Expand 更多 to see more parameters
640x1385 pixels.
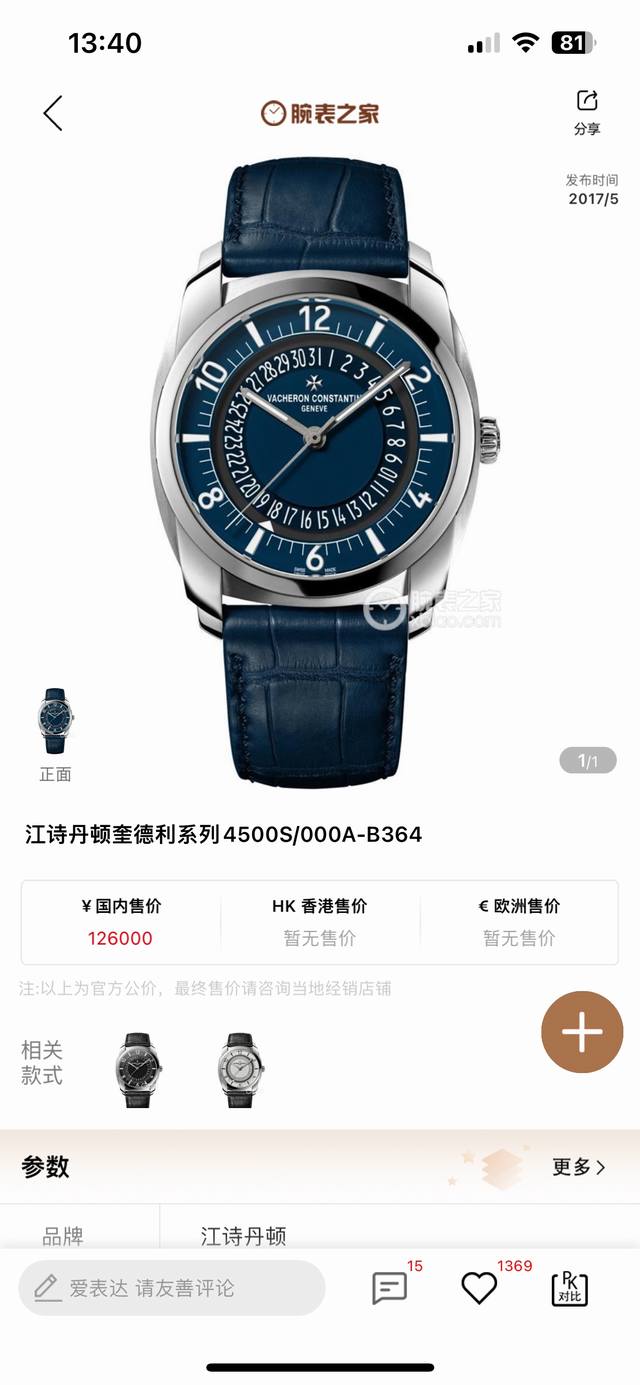coord(579,1167)
